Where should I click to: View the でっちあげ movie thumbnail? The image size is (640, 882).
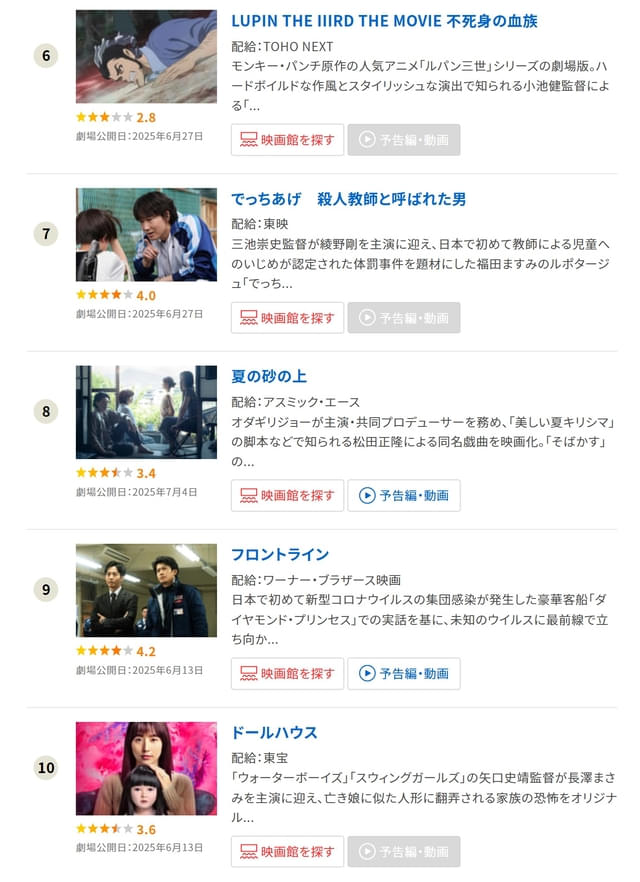pyautogui.click(x=146, y=234)
